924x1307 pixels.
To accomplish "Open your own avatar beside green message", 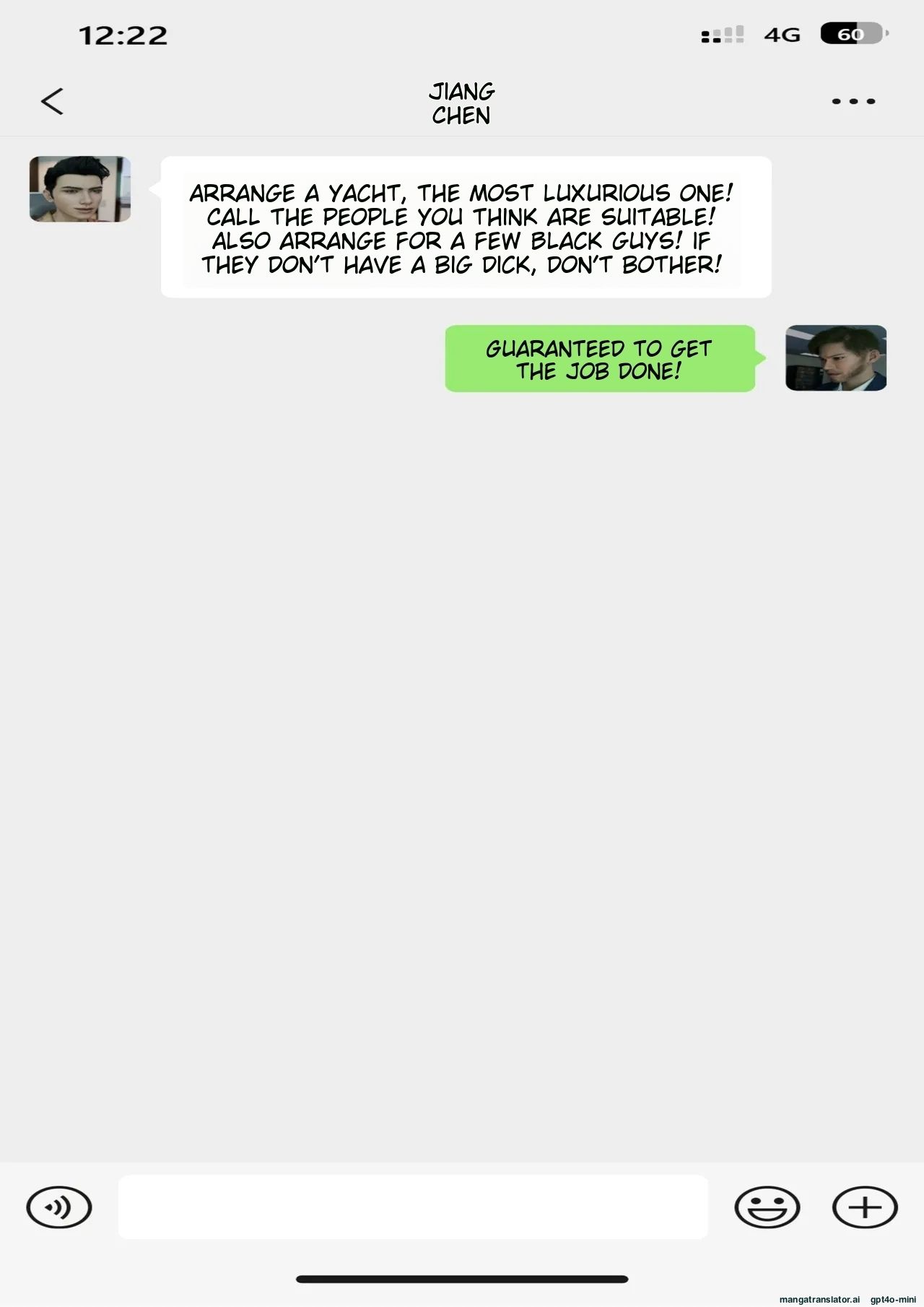I will [x=835, y=358].
